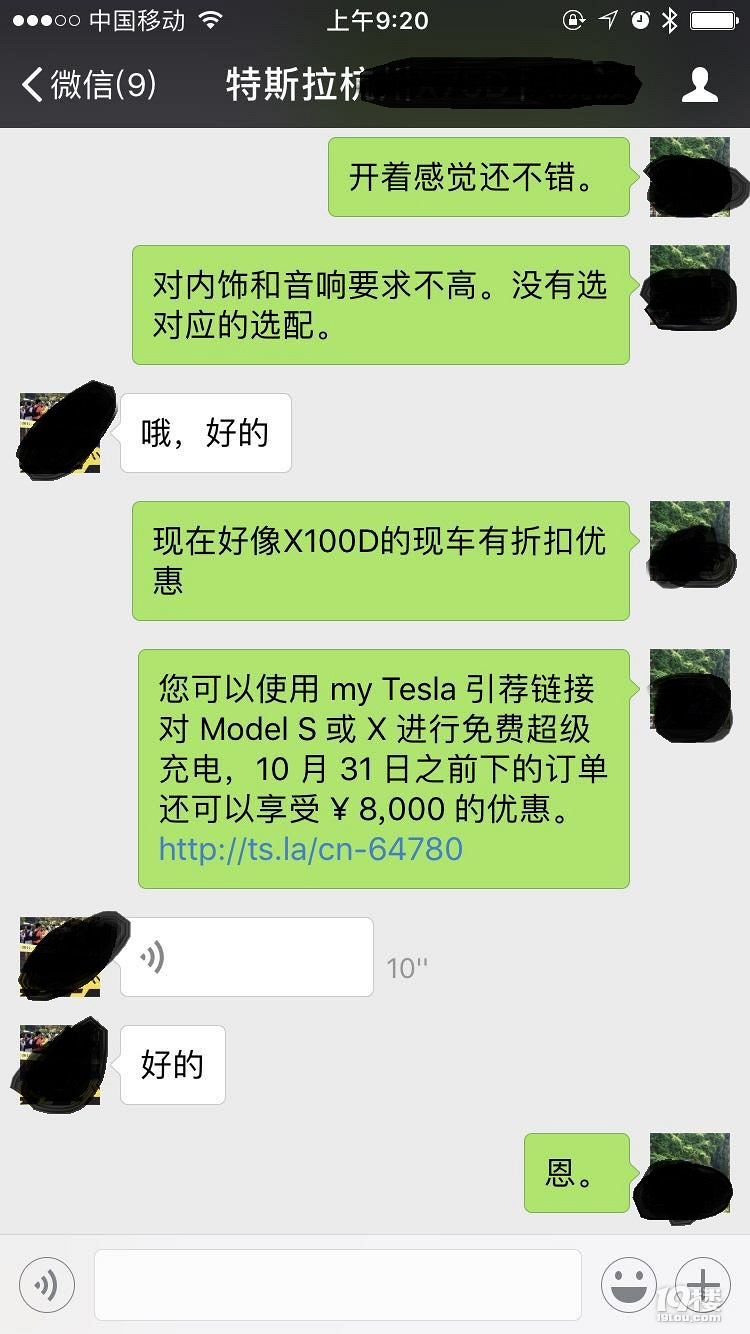The height and width of the screenshot is (1334, 750).
Task: Tap the speaker icon on the voice message
Action: point(152,955)
